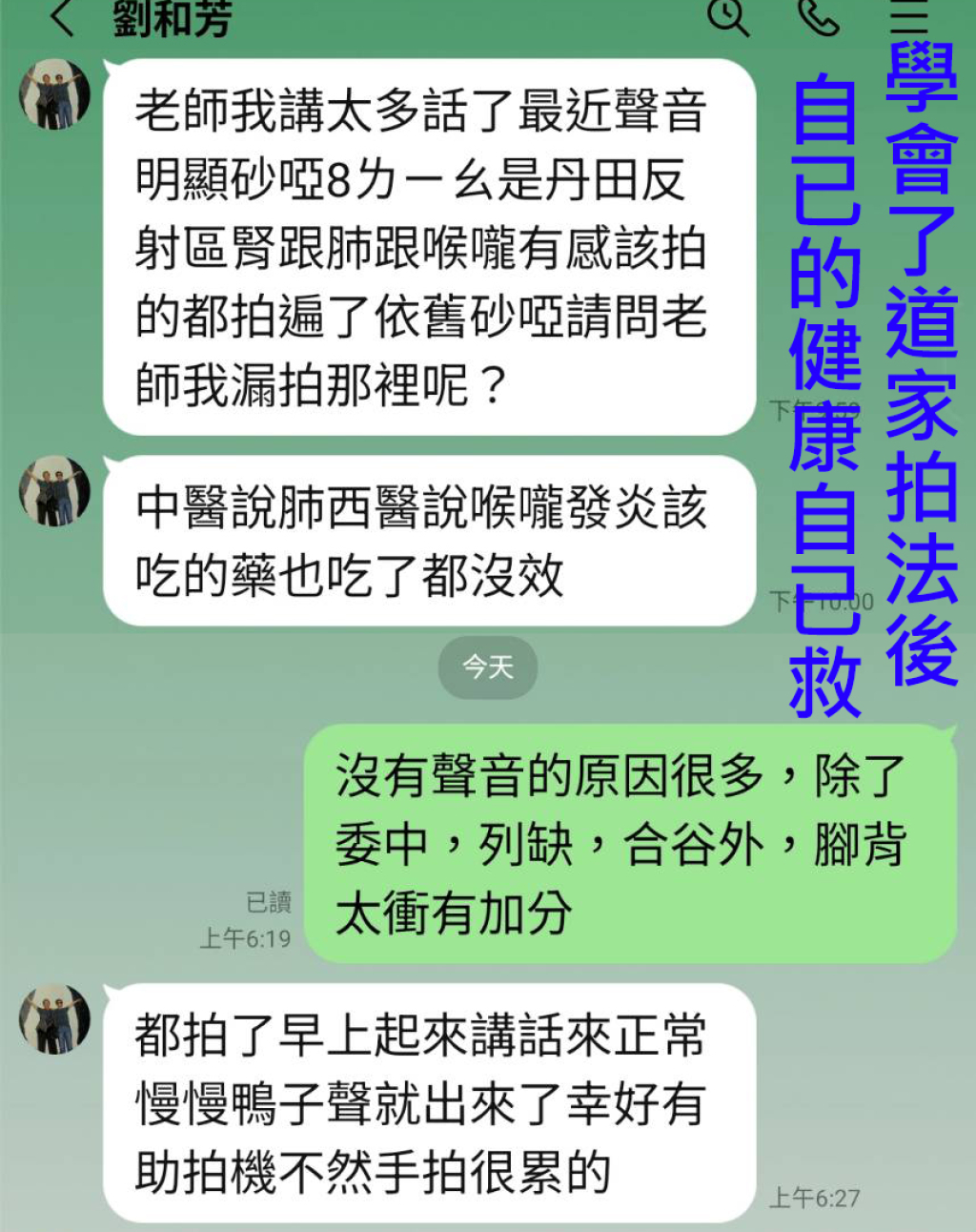976x1232 pixels.
Task: Search within this chat
Action: pyautogui.click(x=728, y=17)
